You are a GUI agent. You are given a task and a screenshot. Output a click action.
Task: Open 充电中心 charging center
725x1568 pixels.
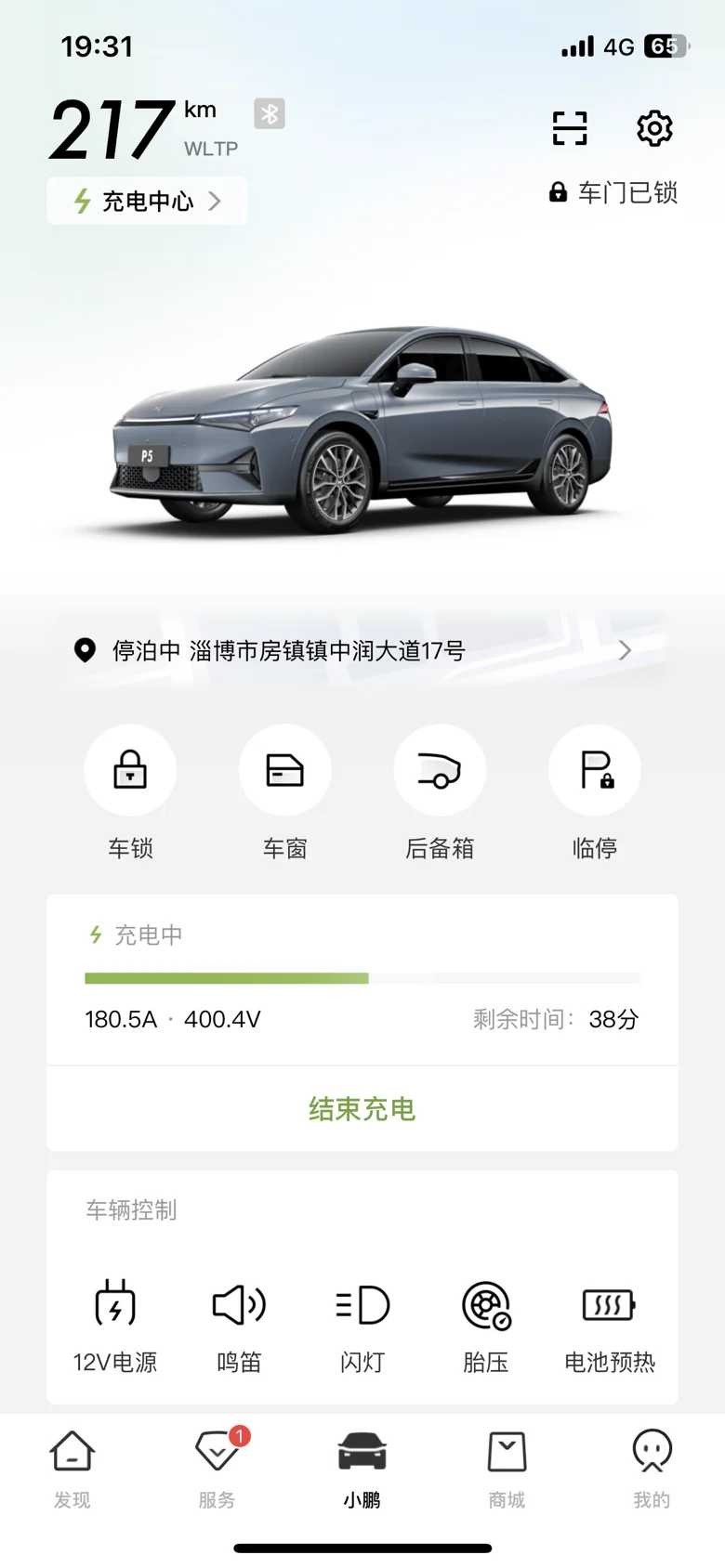tap(147, 201)
